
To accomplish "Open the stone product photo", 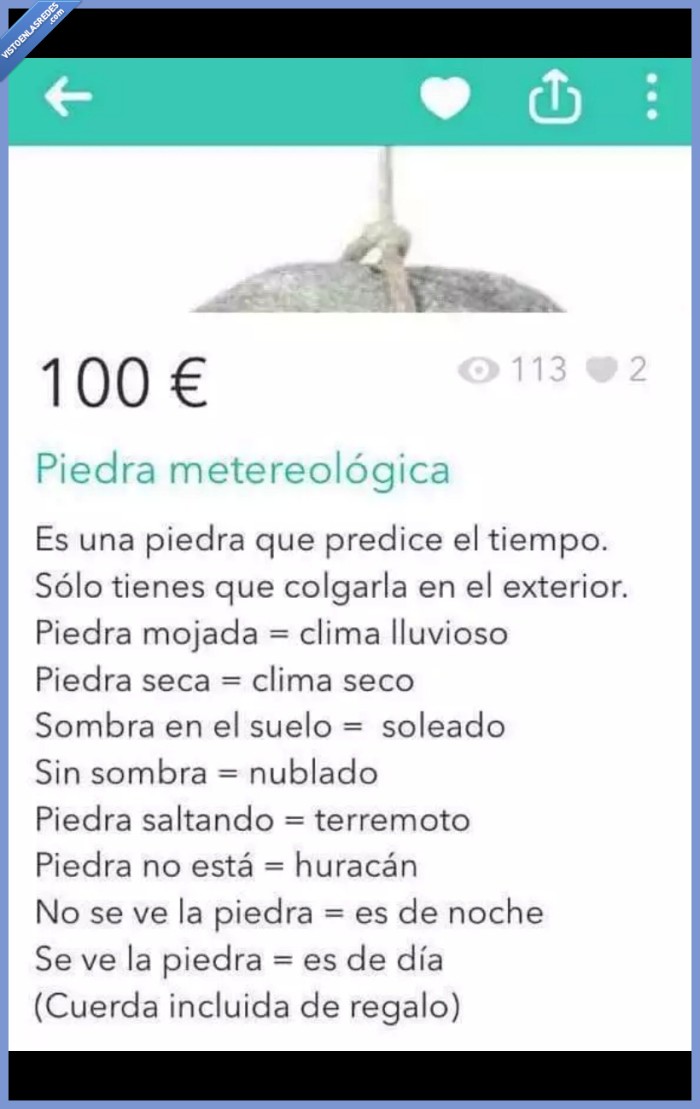I will (x=380, y=250).
